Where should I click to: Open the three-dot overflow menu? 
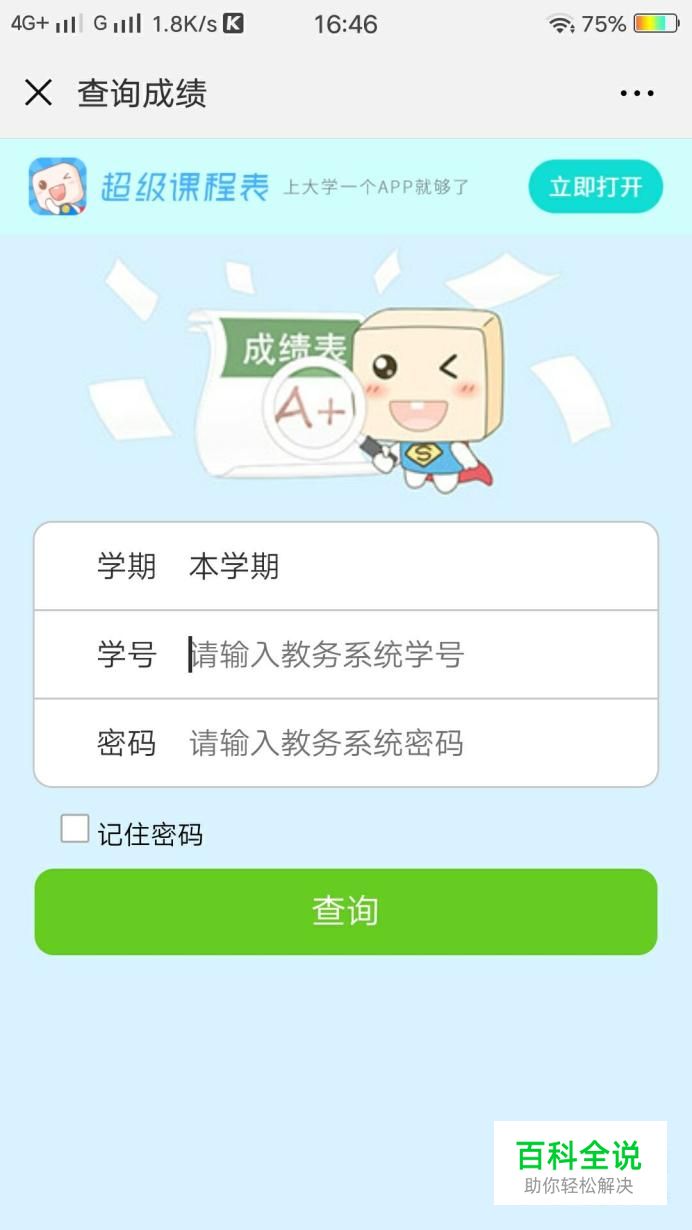[637, 94]
